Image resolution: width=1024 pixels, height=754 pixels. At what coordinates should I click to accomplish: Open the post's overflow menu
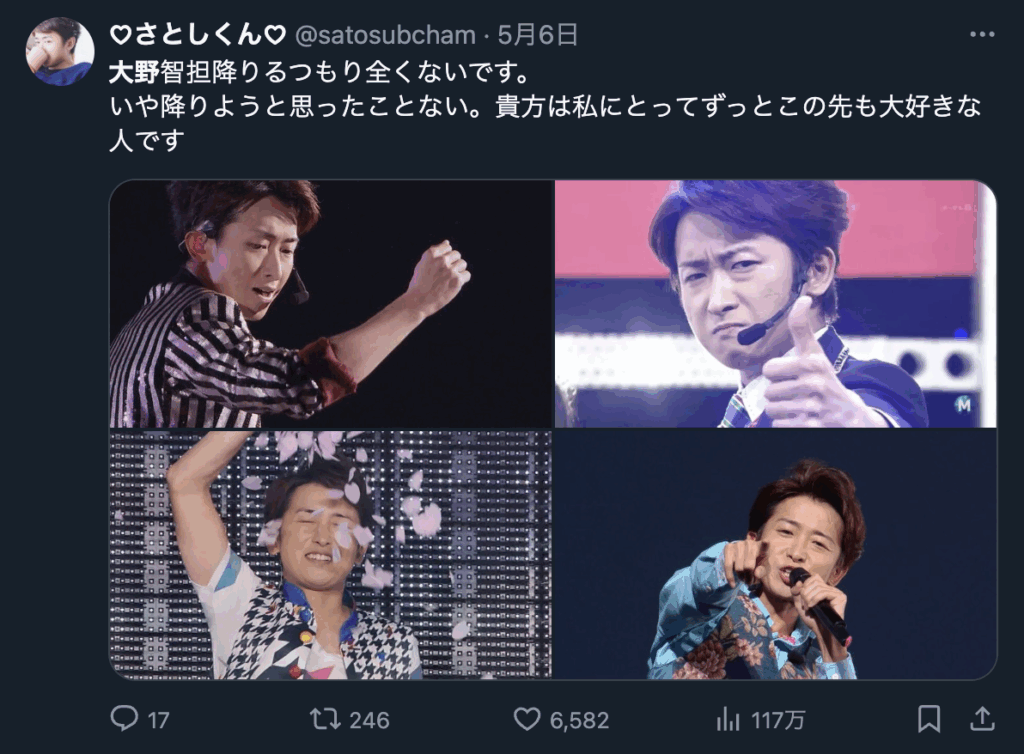pos(982,35)
